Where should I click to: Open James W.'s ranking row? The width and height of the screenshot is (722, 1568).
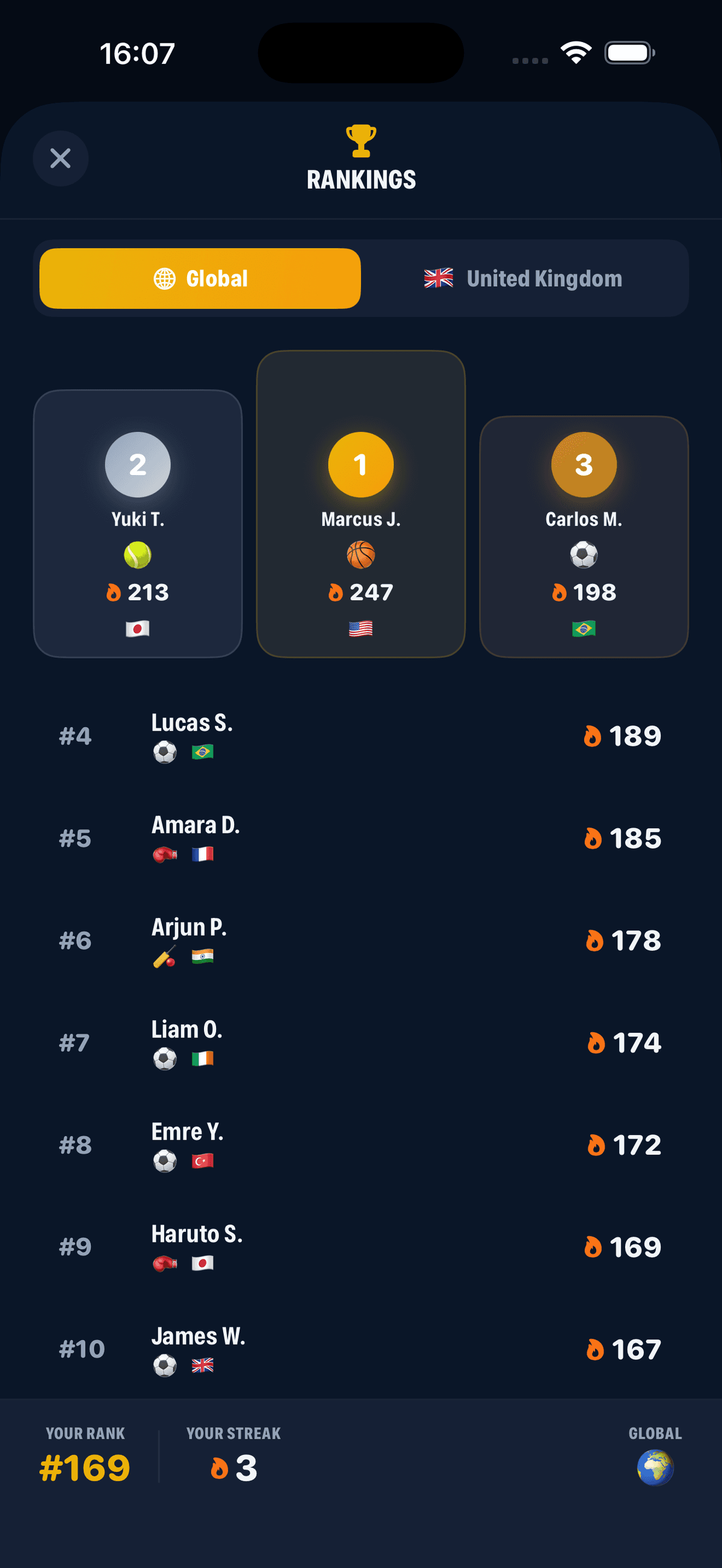[360, 1348]
